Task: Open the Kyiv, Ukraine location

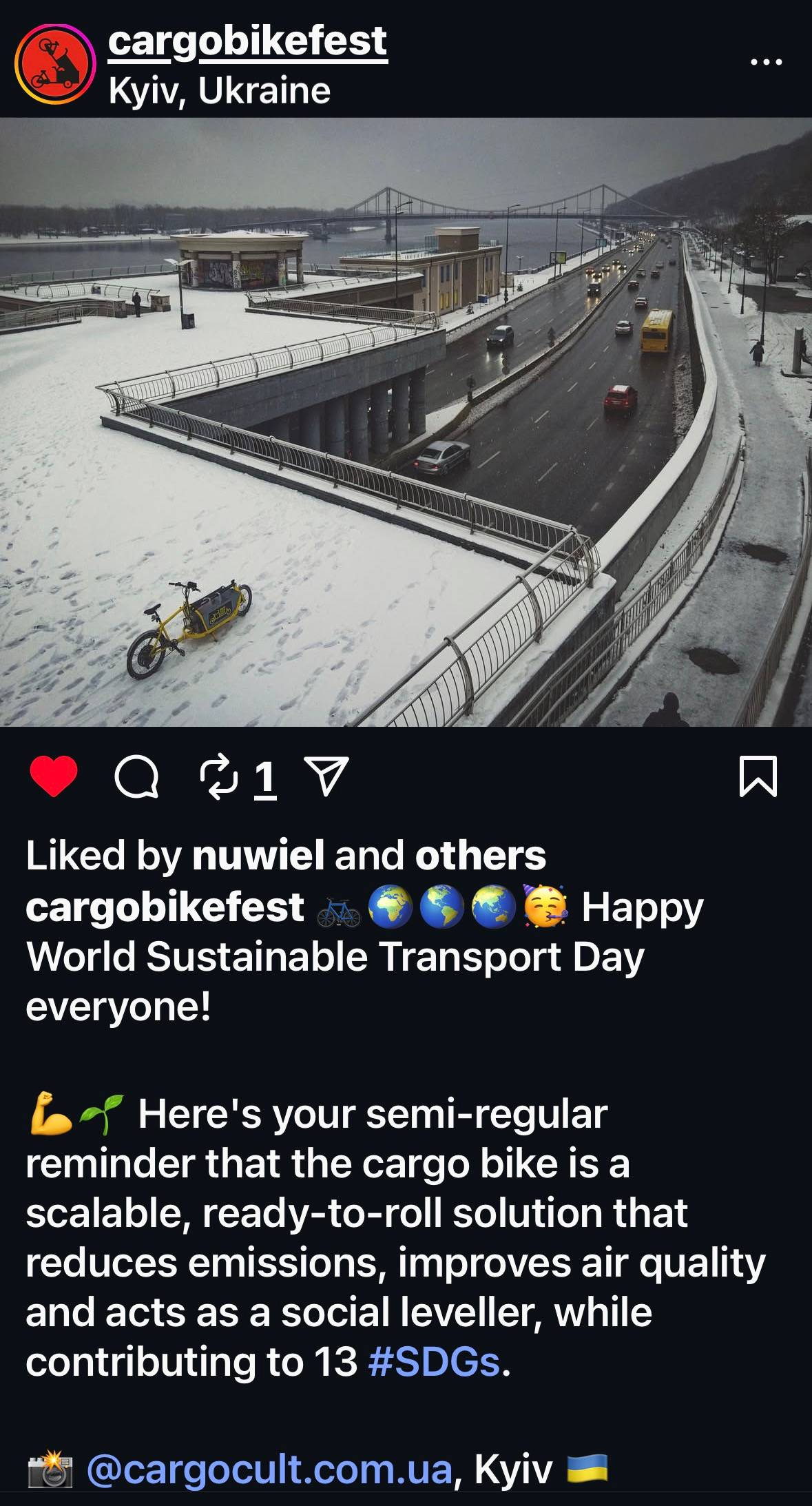Action: click(x=219, y=91)
